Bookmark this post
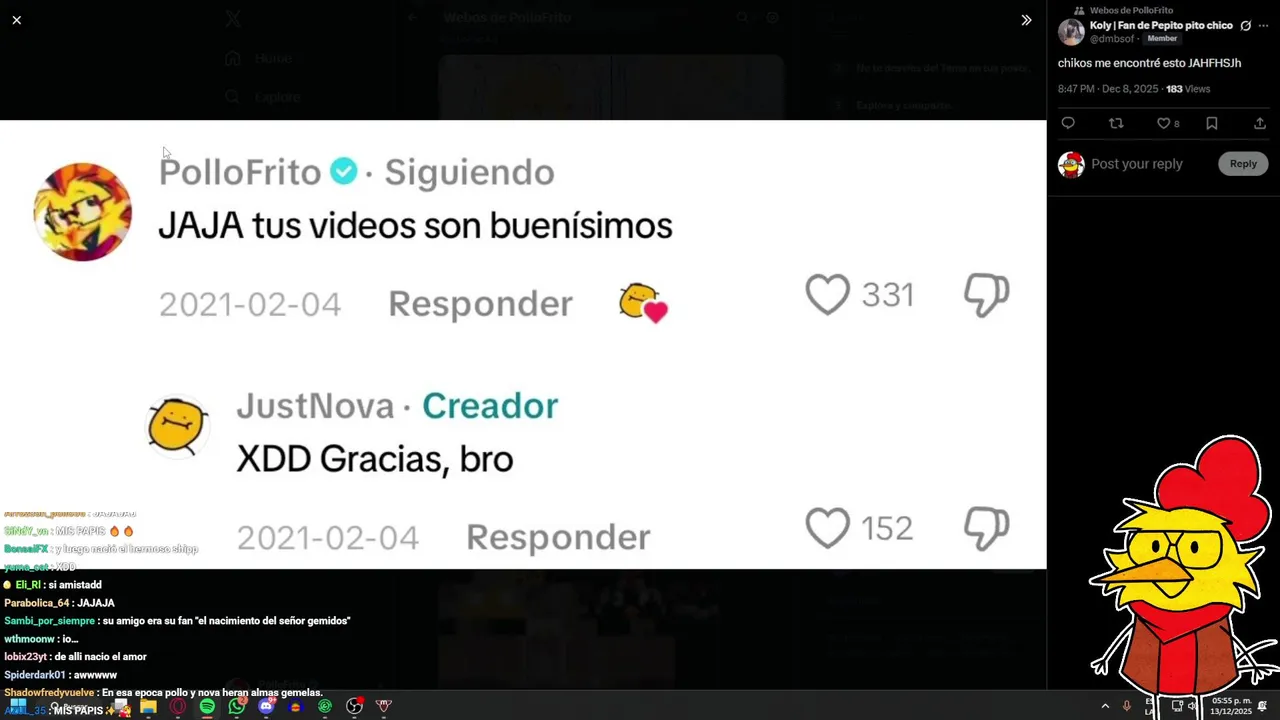The height and width of the screenshot is (720, 1280). (1212, 123)
